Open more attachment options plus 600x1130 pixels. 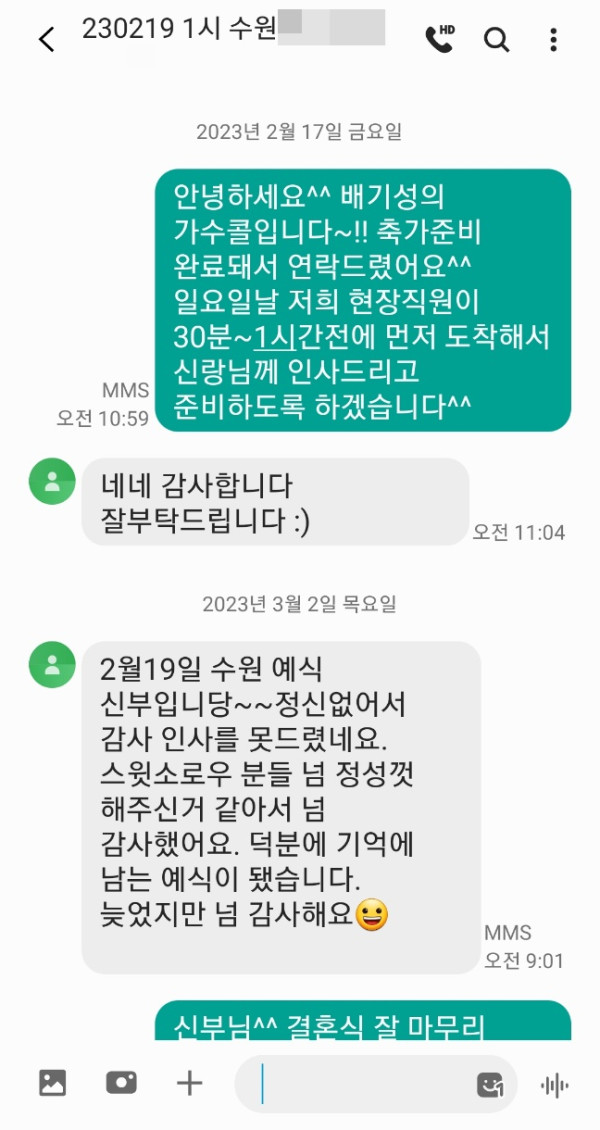189,1082
